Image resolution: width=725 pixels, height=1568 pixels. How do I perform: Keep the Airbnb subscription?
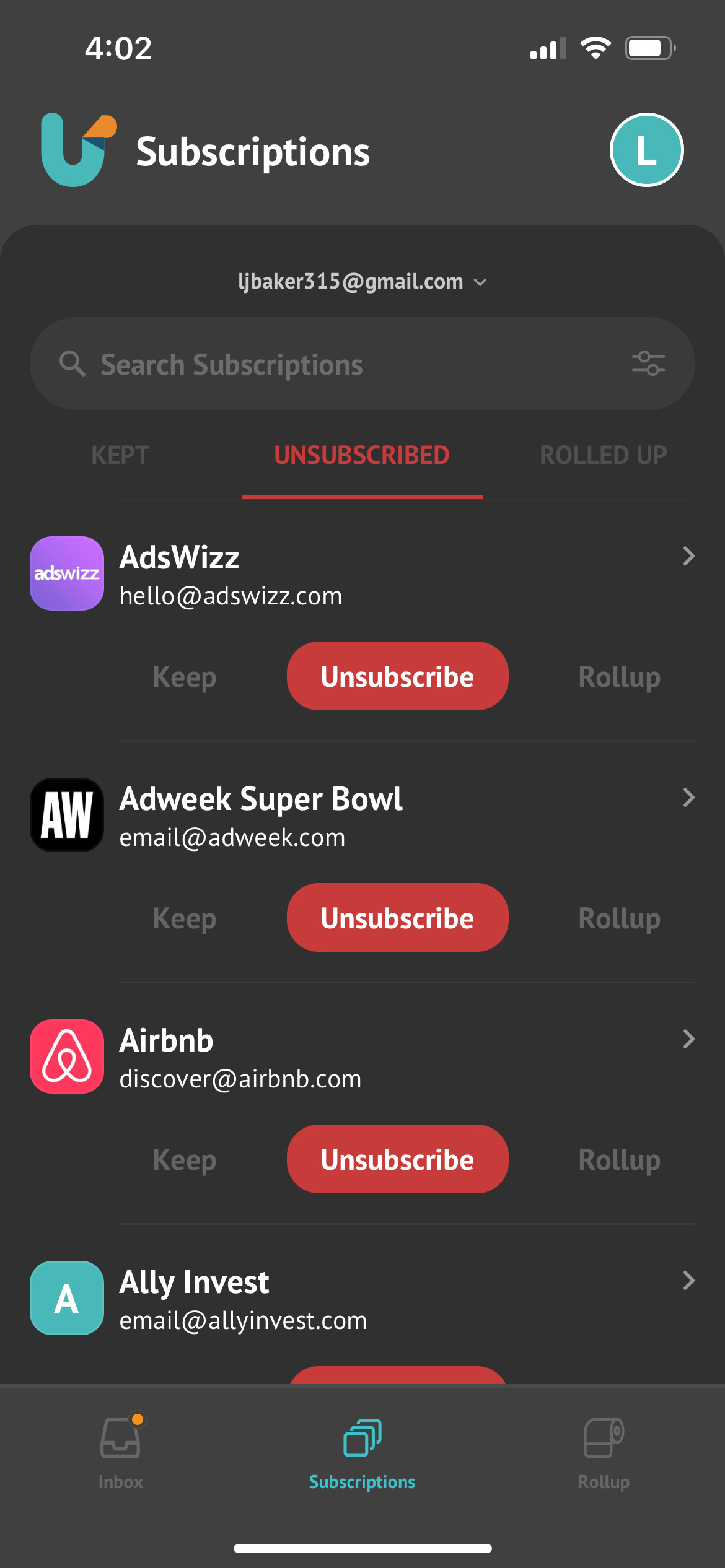185,1160
